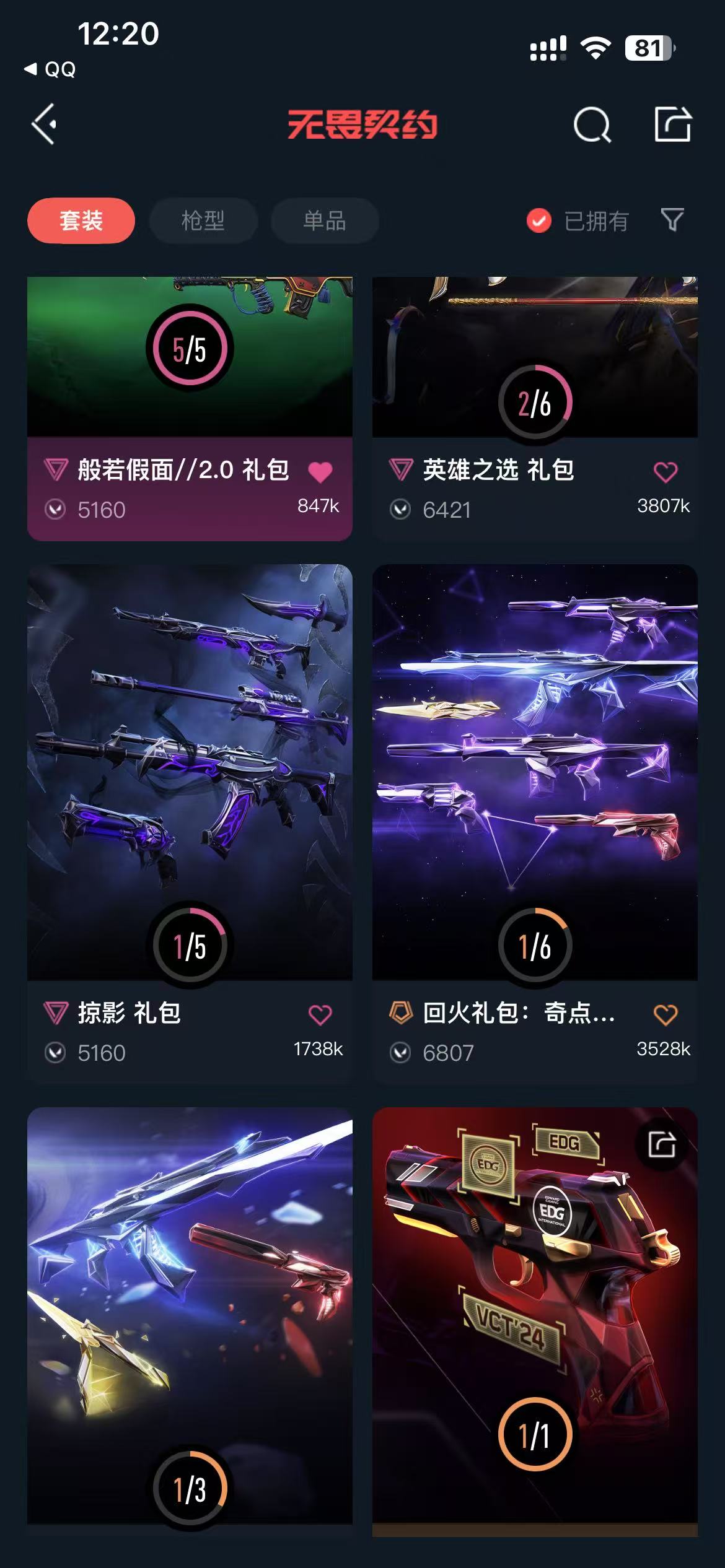Open search via the magnifier icon
The height and width of the screenshot is (1568, 725).
coord(592,125)
